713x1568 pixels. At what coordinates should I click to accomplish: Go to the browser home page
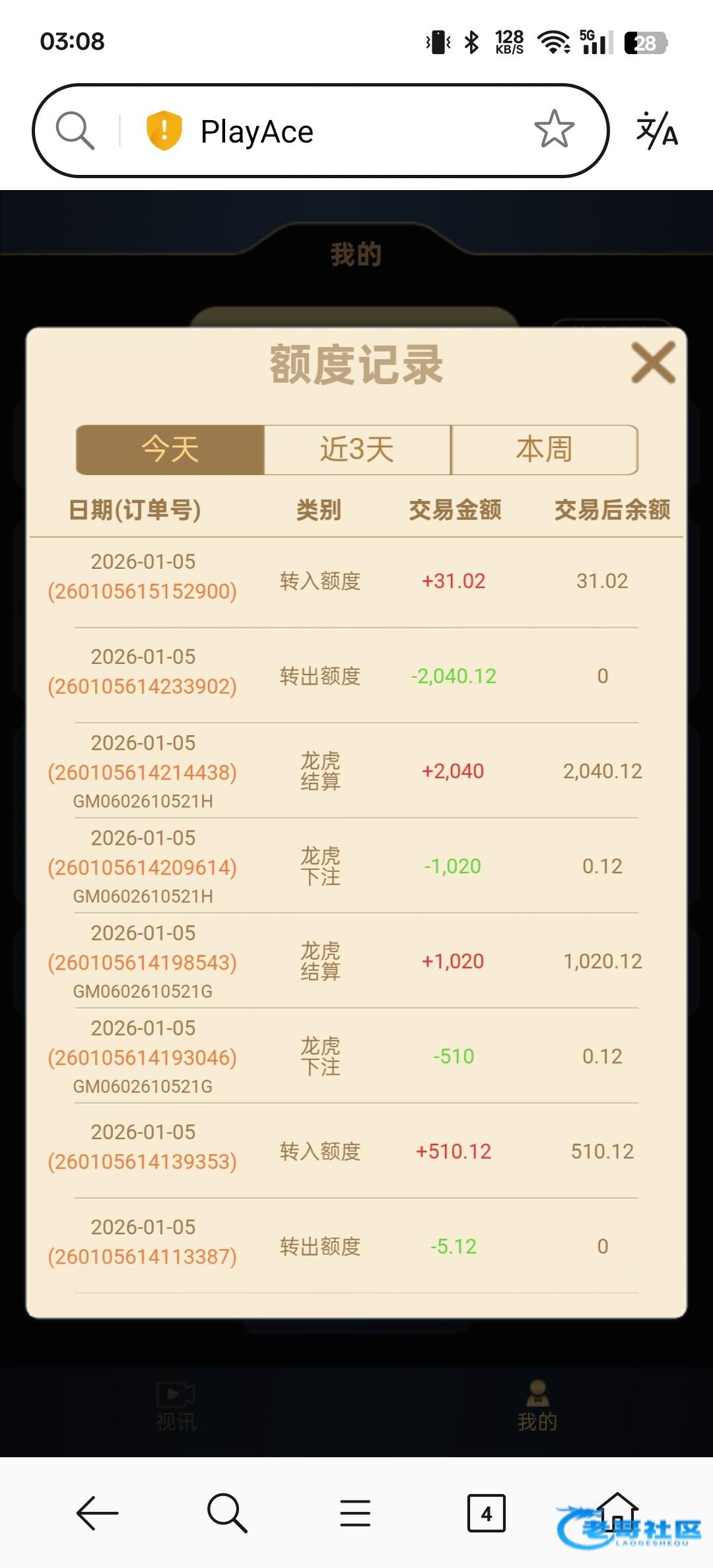[617, 1510]
